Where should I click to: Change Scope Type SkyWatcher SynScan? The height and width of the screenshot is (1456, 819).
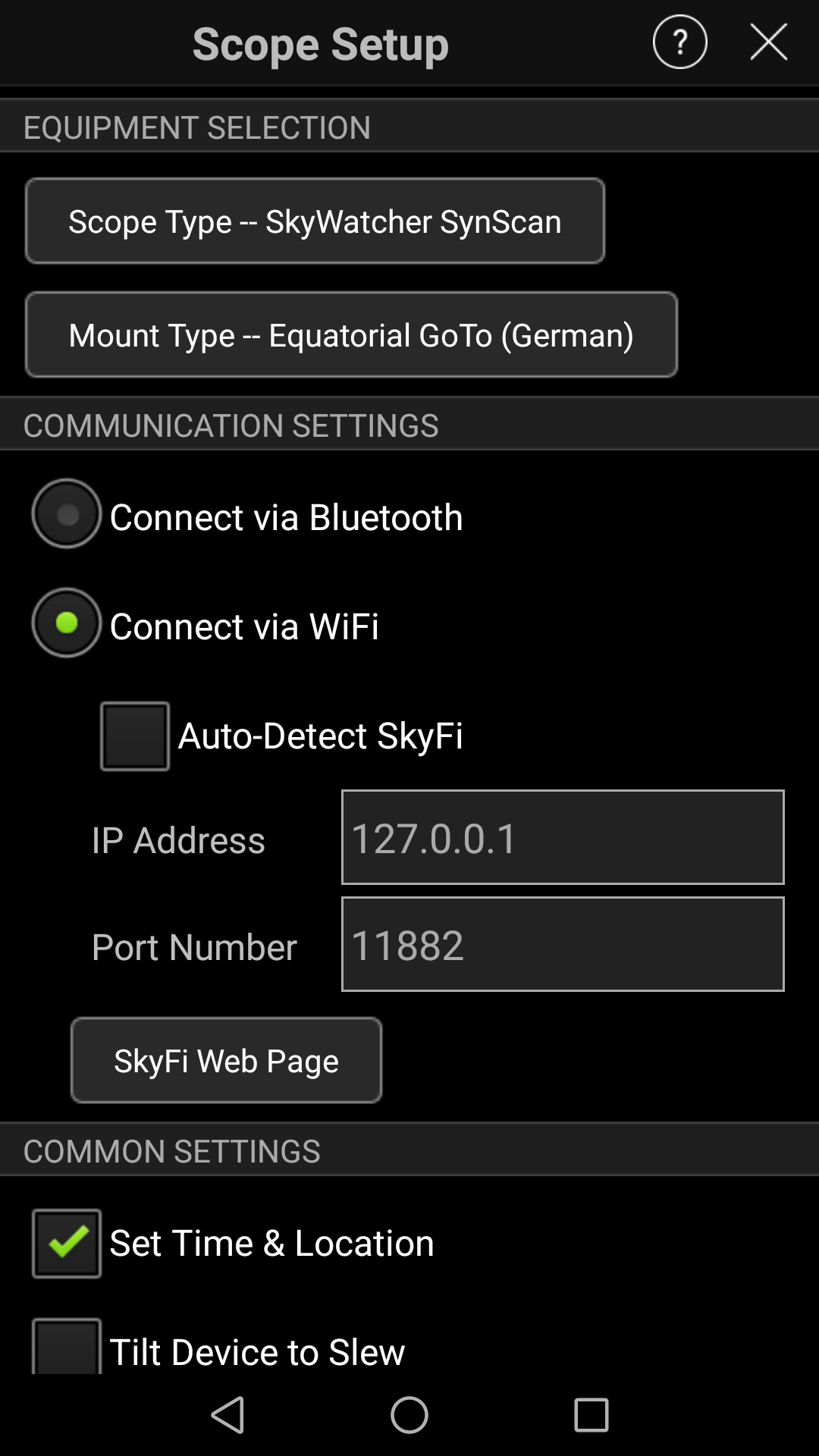click(315, 221)
